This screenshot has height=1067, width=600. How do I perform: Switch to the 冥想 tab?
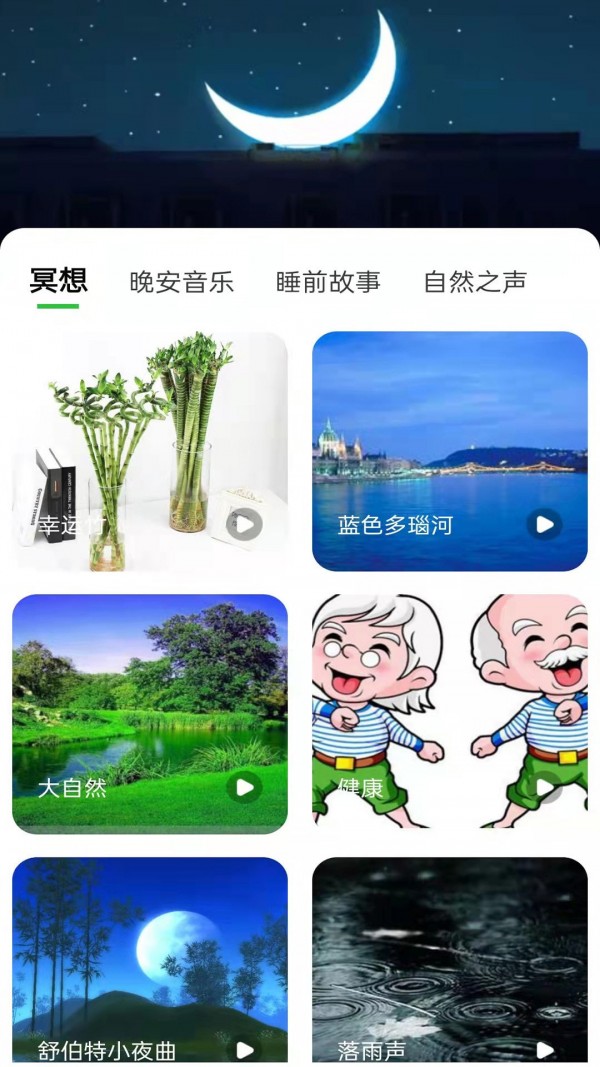click(x=58, y=281)
